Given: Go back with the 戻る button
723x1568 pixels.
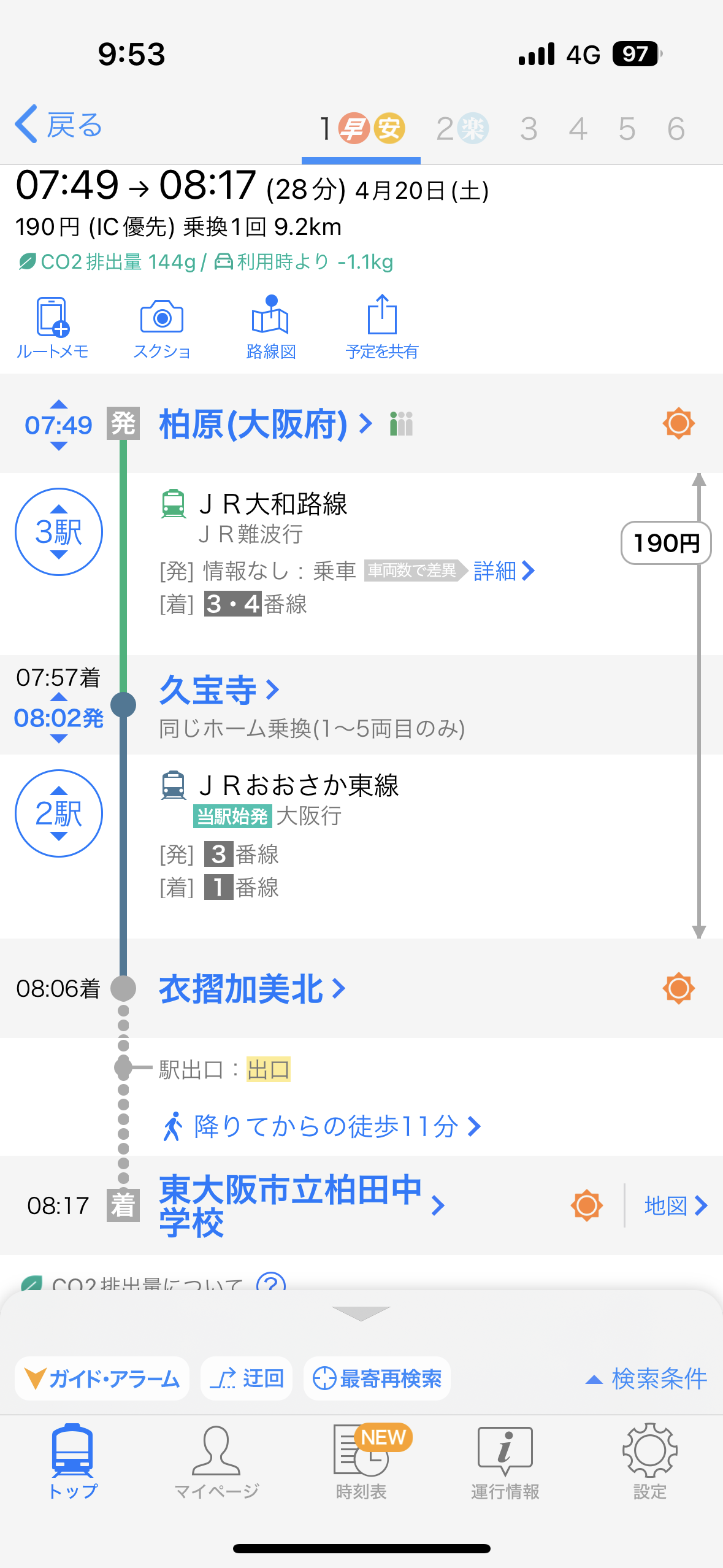Looking at the screenshot, I should tap(59, 125).
